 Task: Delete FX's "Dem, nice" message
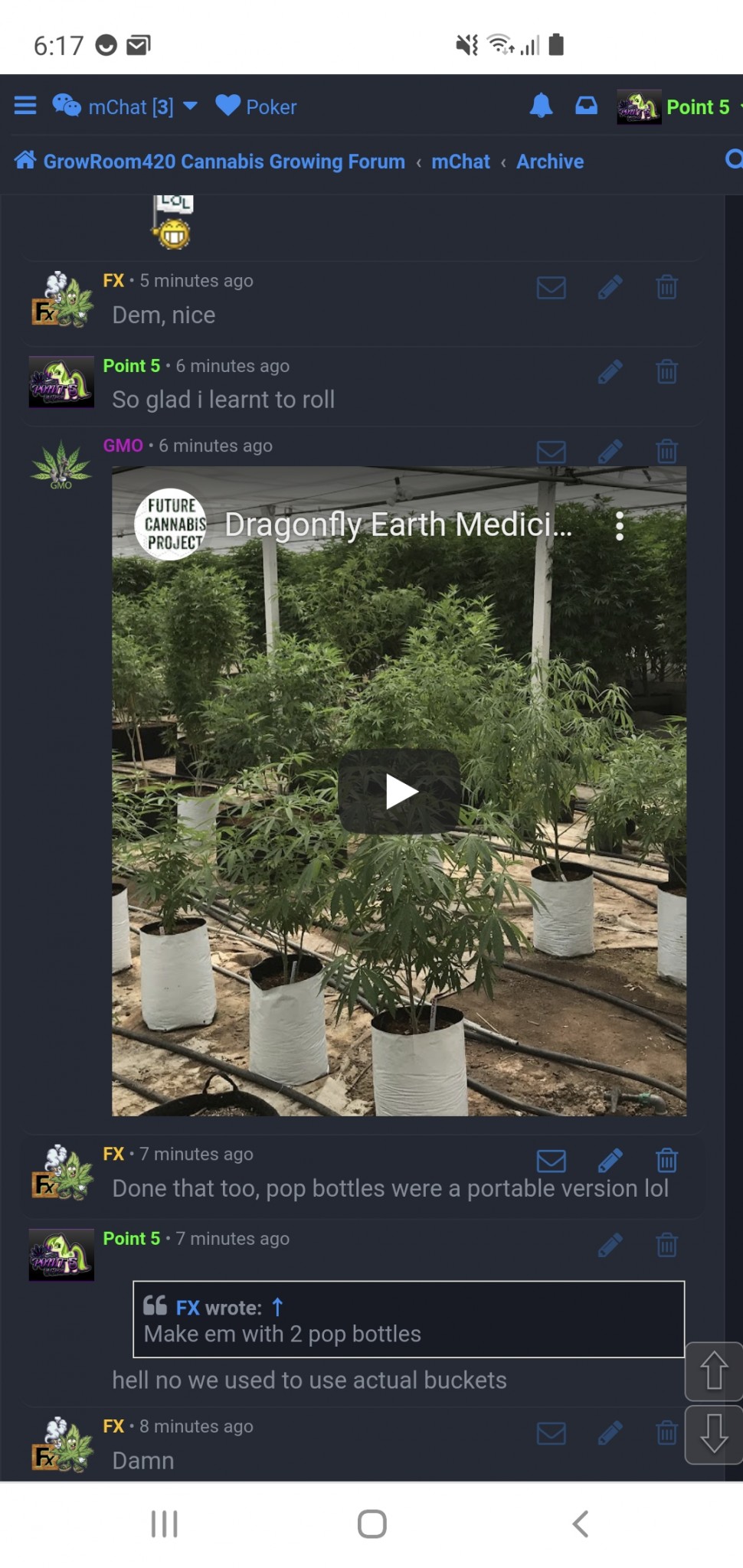(x=666, y=287)
